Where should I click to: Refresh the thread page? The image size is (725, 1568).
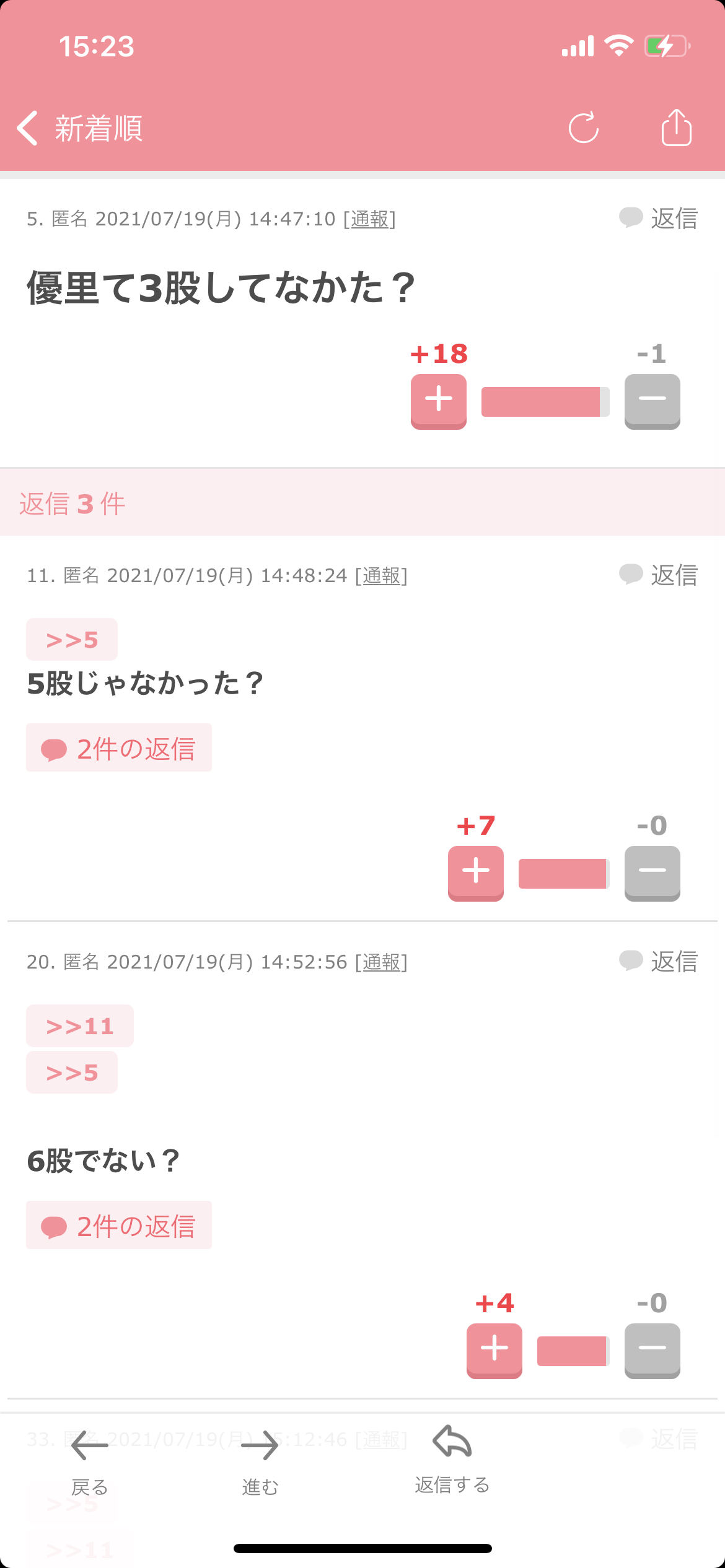[584, 128]
